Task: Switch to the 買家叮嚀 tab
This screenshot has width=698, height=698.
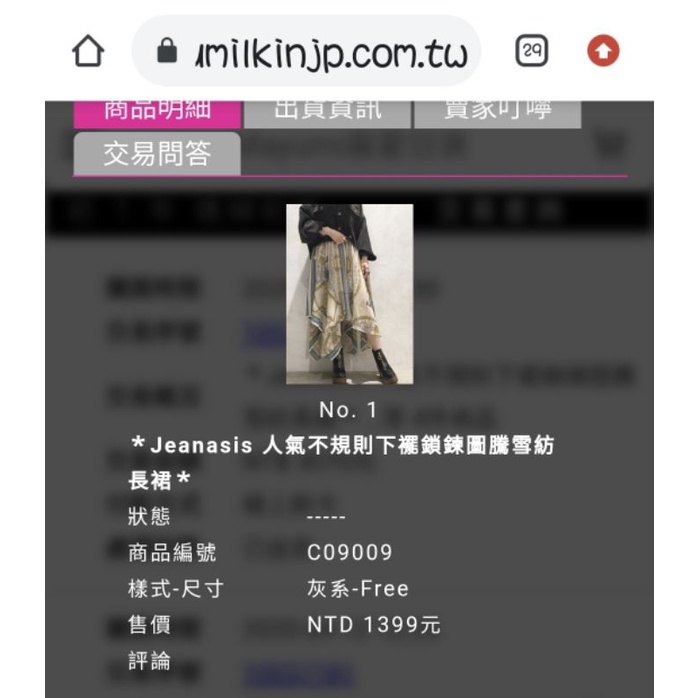Action: 498,114
